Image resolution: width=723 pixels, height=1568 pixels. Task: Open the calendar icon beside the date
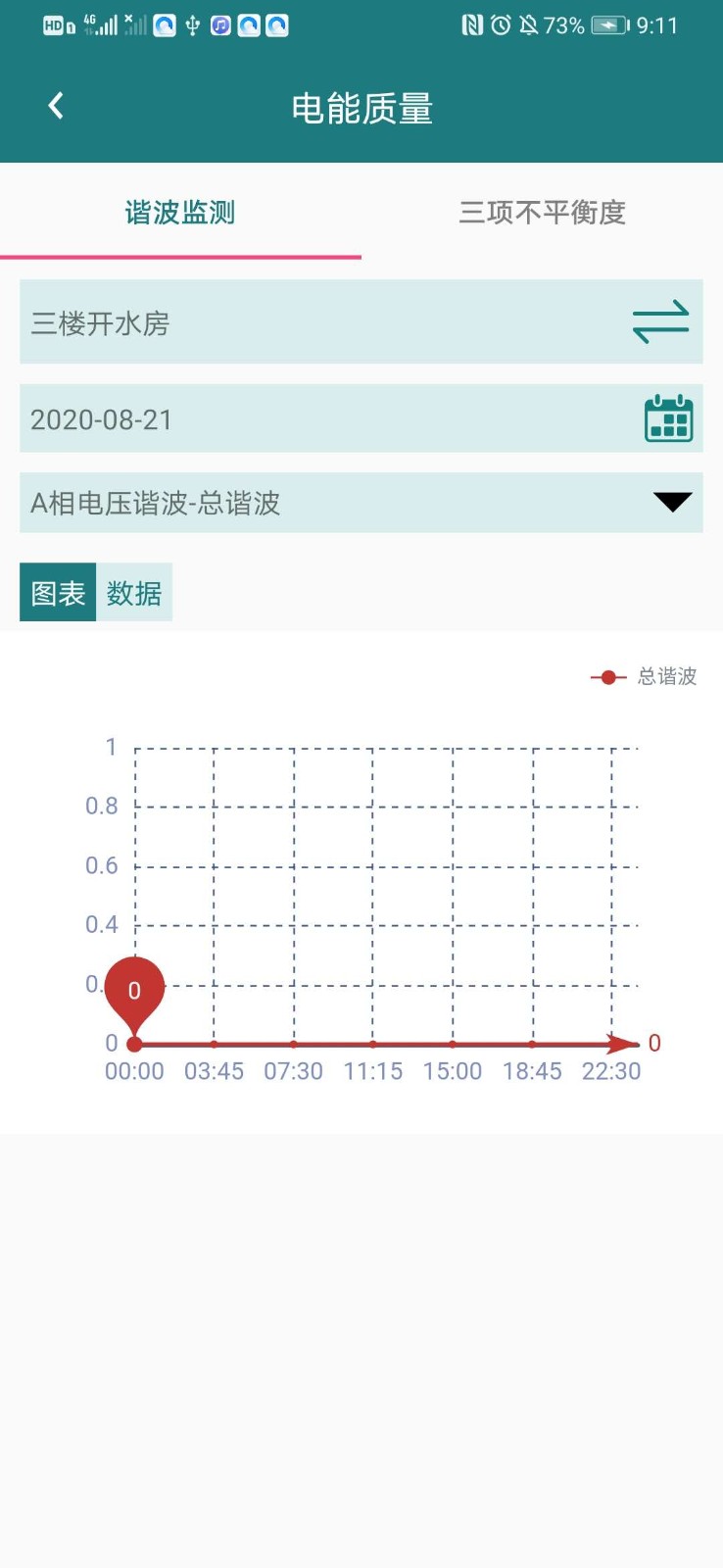(x=668, y=418)
